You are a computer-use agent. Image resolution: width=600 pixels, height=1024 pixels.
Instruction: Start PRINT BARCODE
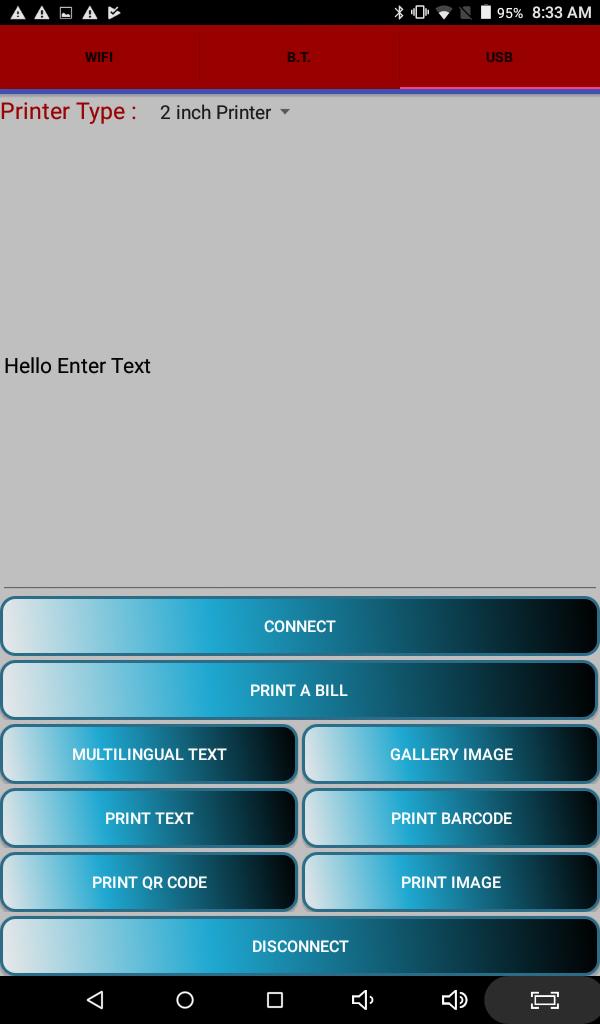click(451, 818)
